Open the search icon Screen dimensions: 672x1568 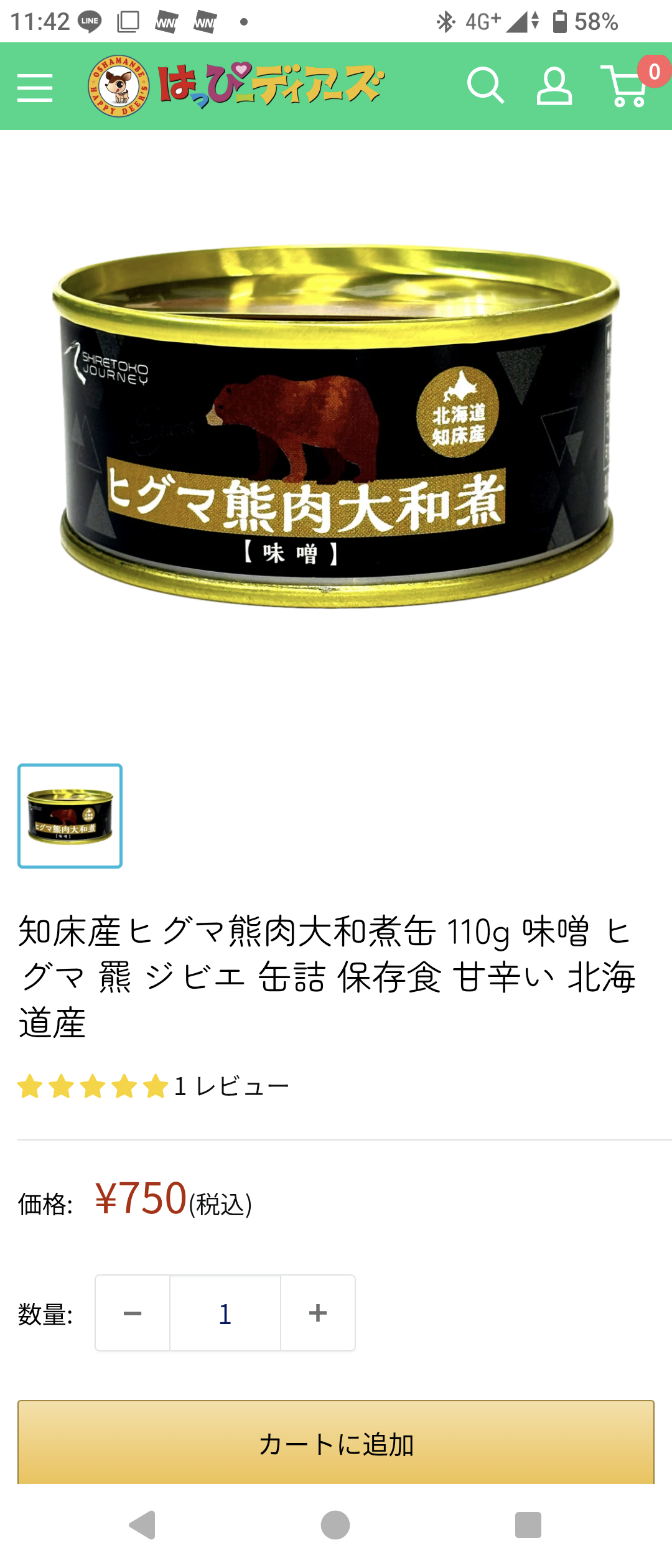[x=485, y=86]
